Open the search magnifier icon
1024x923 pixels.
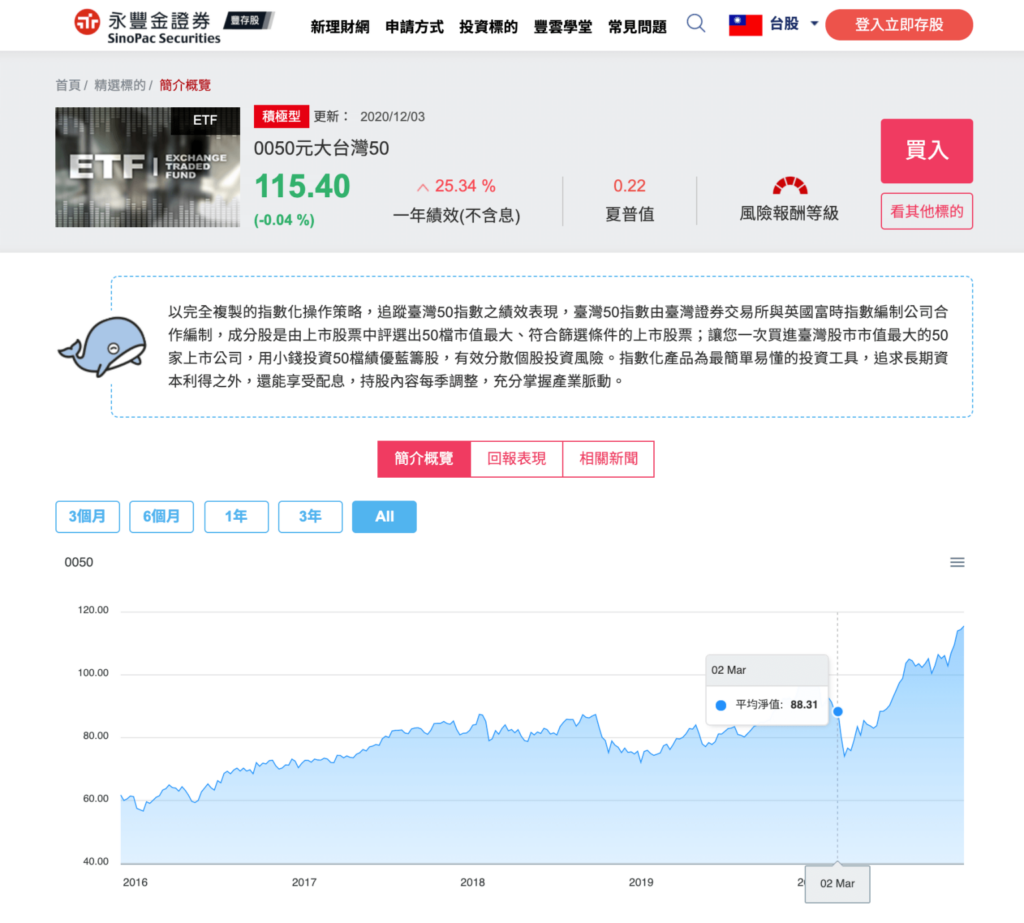696,24
